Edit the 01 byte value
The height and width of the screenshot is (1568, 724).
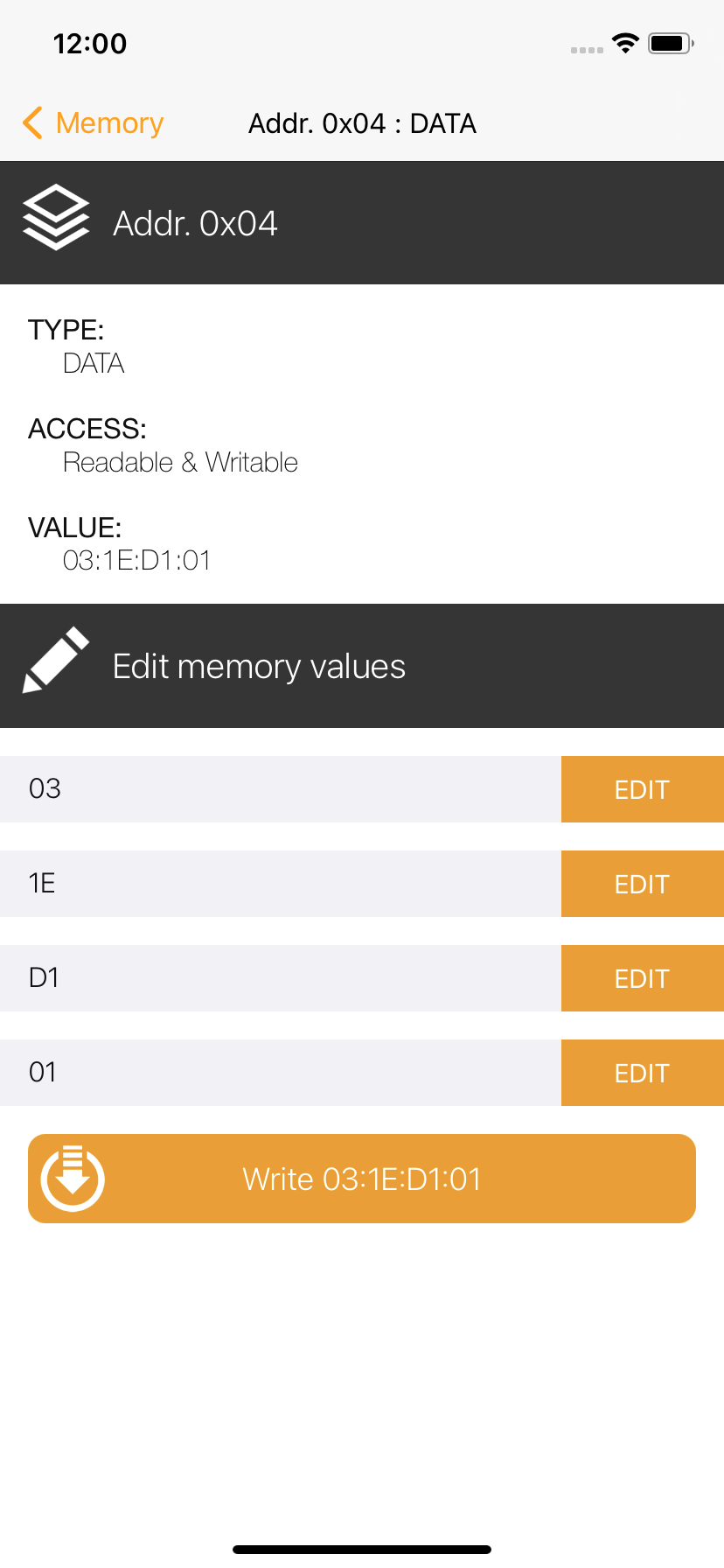pos(642,1073)
